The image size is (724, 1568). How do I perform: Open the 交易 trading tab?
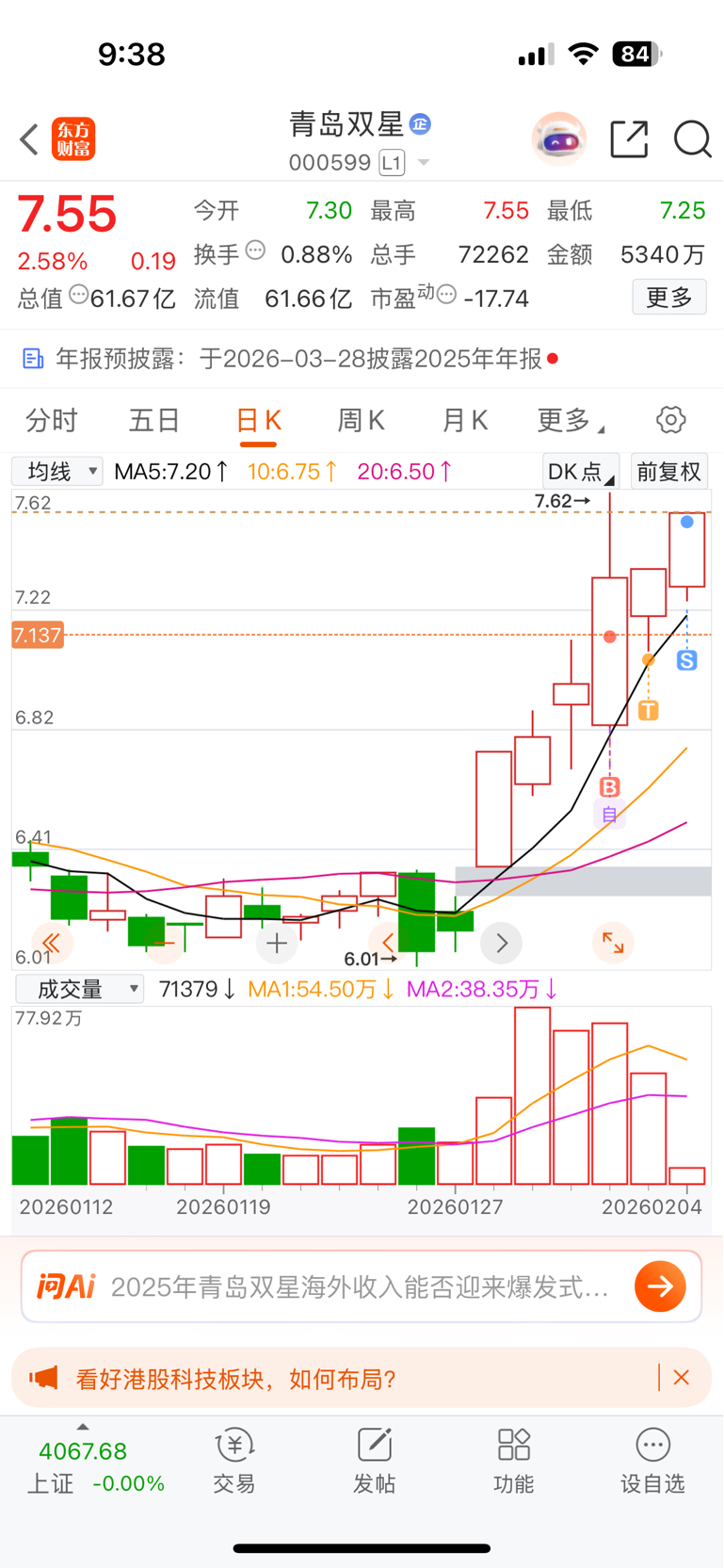[x=234, y=1461]
